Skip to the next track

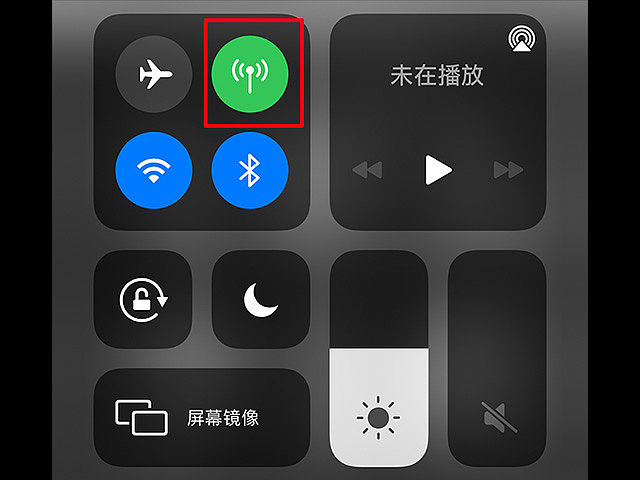point(509,170)
